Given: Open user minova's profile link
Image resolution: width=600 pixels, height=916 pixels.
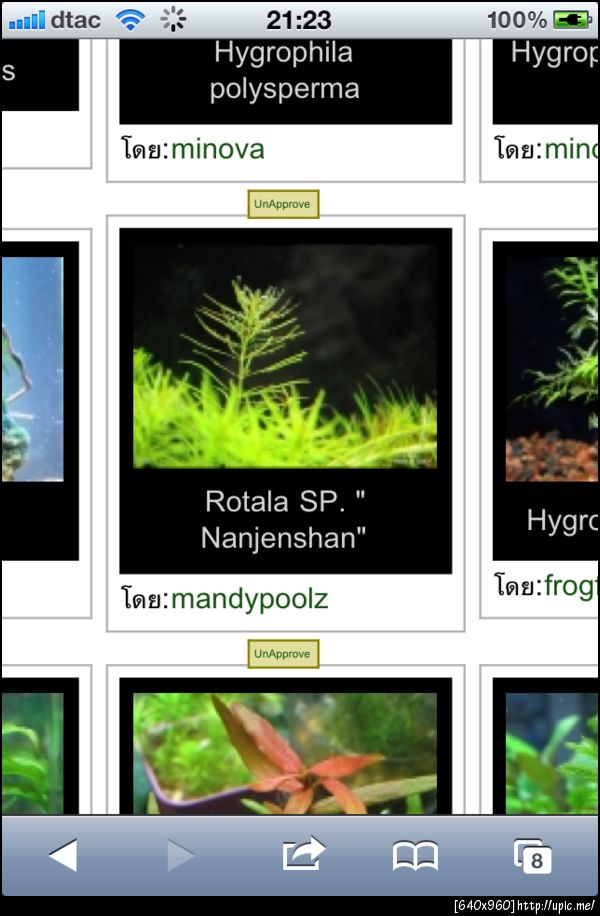Looking at the screenshot, I should coord(218,149).
